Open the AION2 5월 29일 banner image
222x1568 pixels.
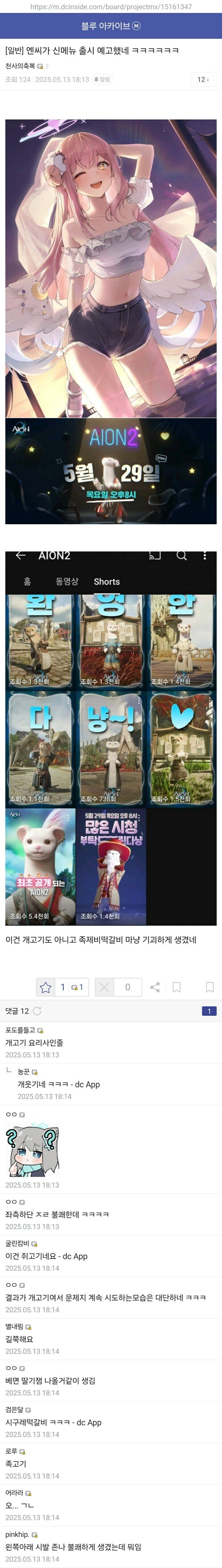pyautogui.click(x=111, y=471)
